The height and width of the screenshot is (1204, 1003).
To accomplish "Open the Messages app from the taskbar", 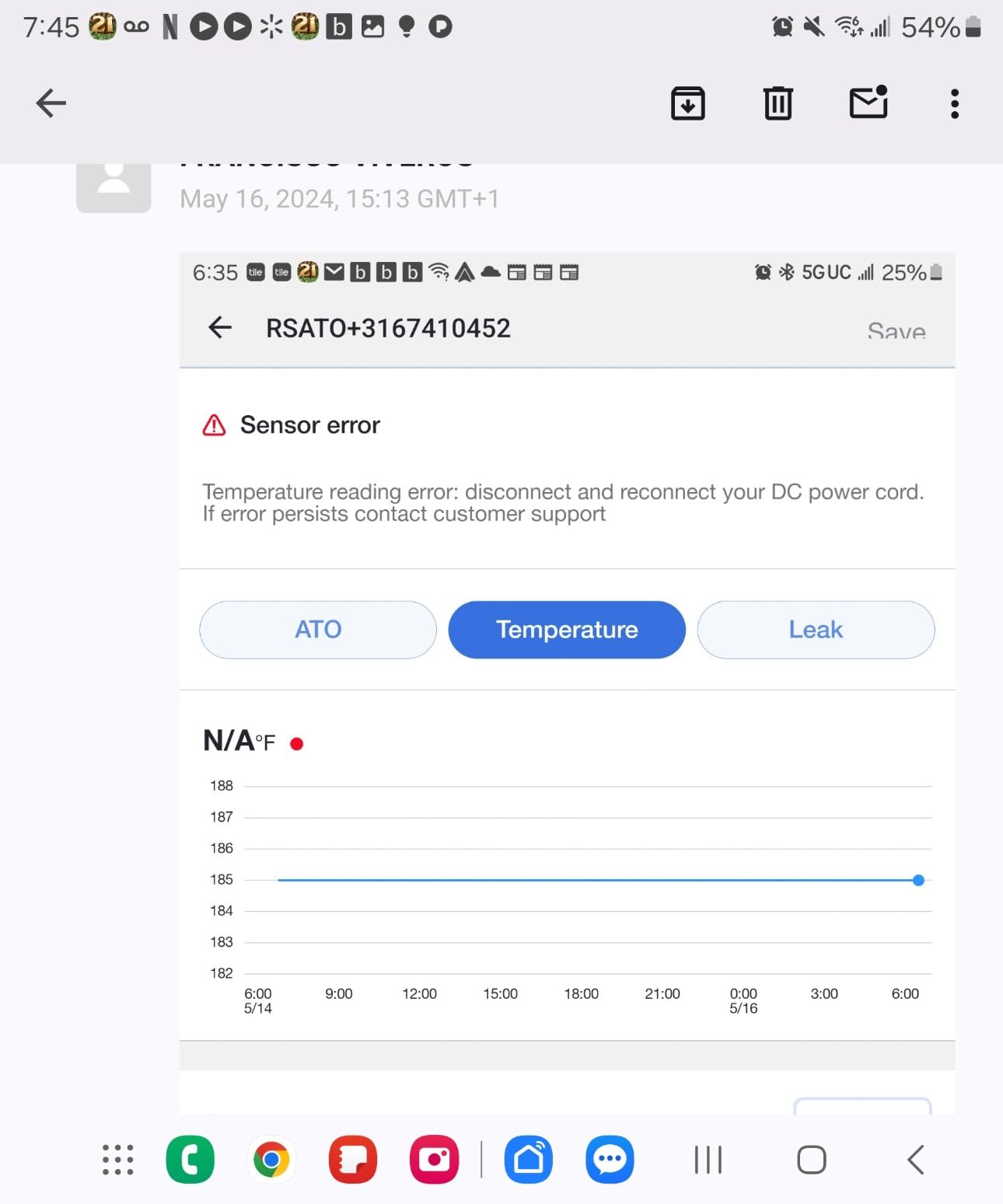I will point(609,1160).
